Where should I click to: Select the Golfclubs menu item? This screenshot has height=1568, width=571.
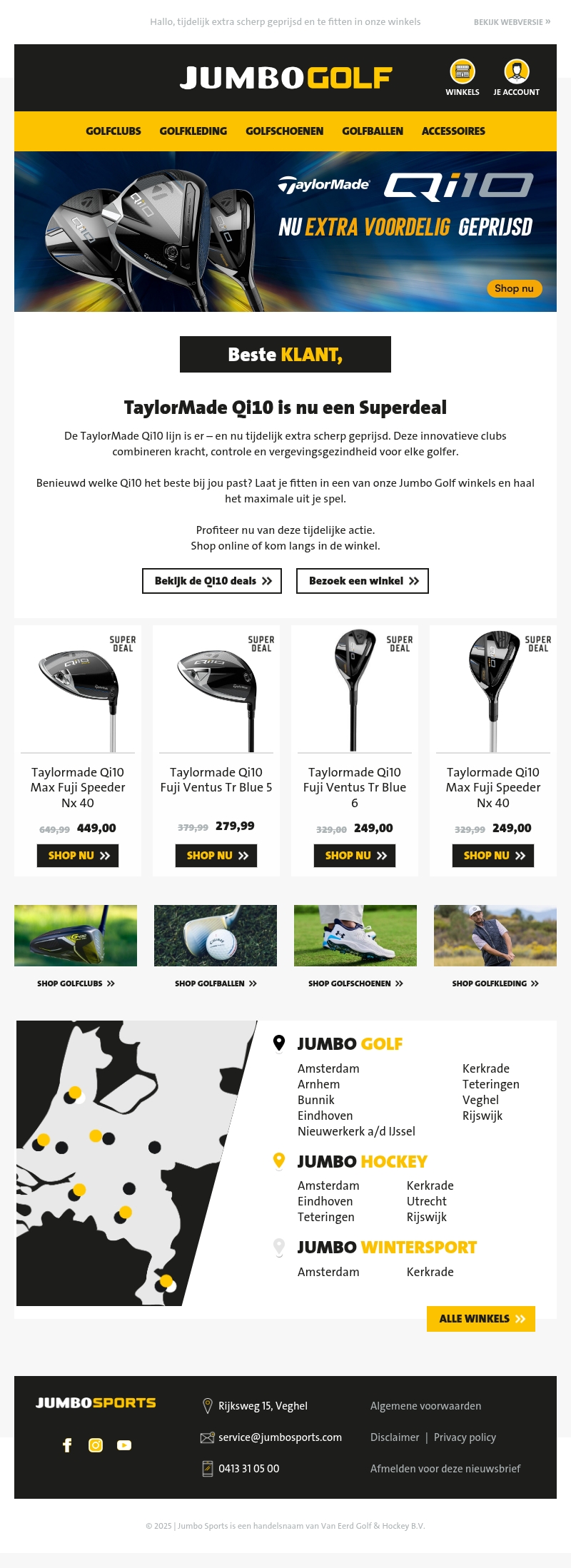[x=113, y=131]
